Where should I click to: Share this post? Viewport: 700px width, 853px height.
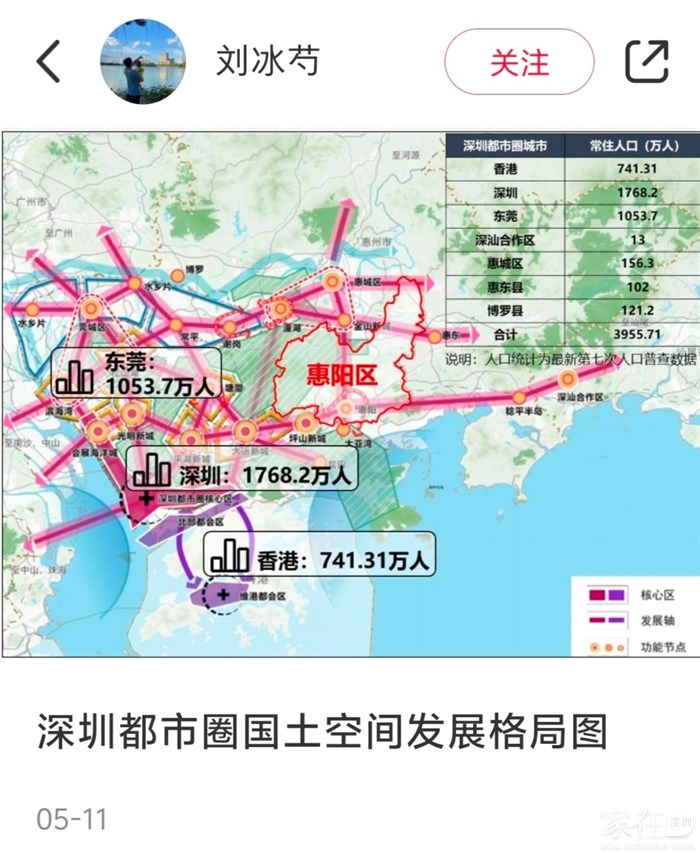click(x=646, y=62)
